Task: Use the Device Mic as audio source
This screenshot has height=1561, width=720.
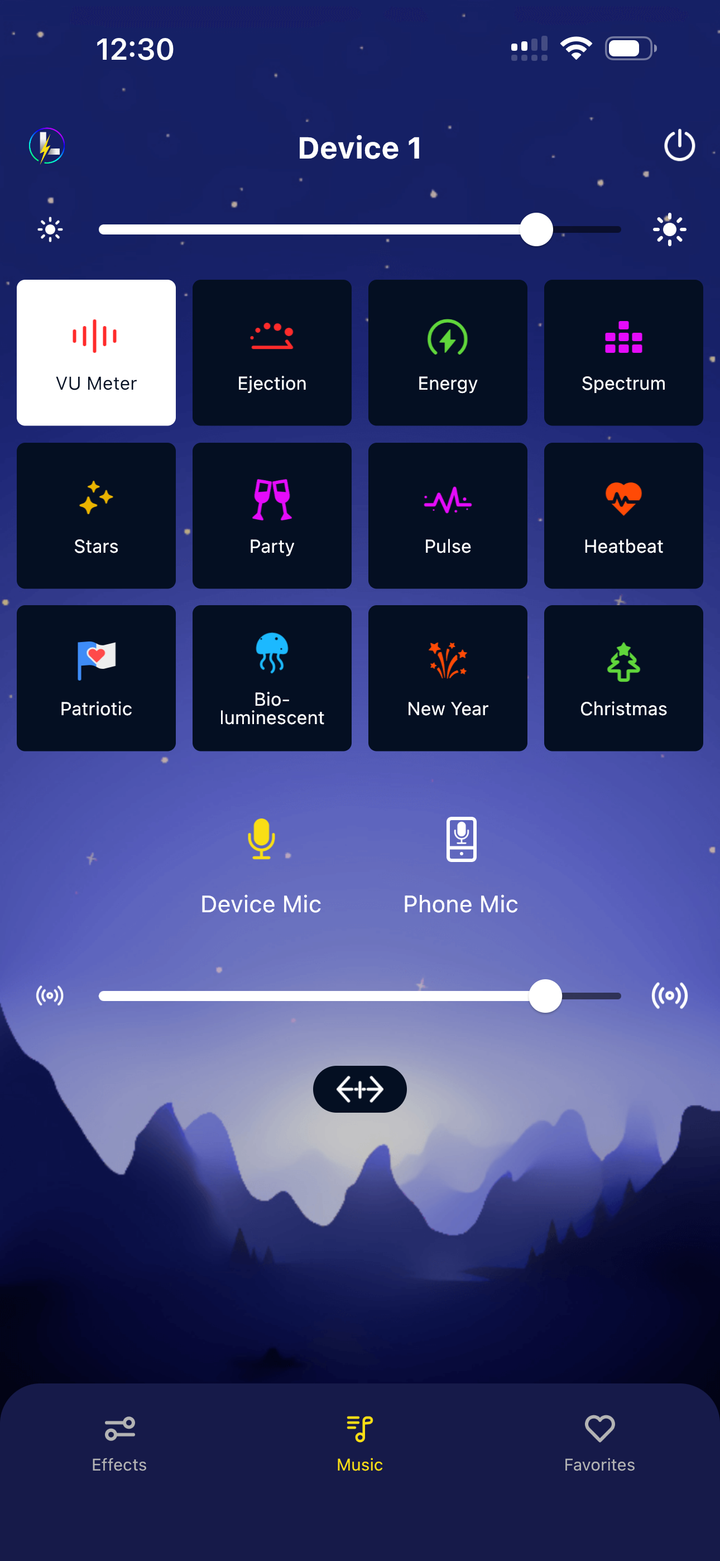Action: click(x=261, y=865)
